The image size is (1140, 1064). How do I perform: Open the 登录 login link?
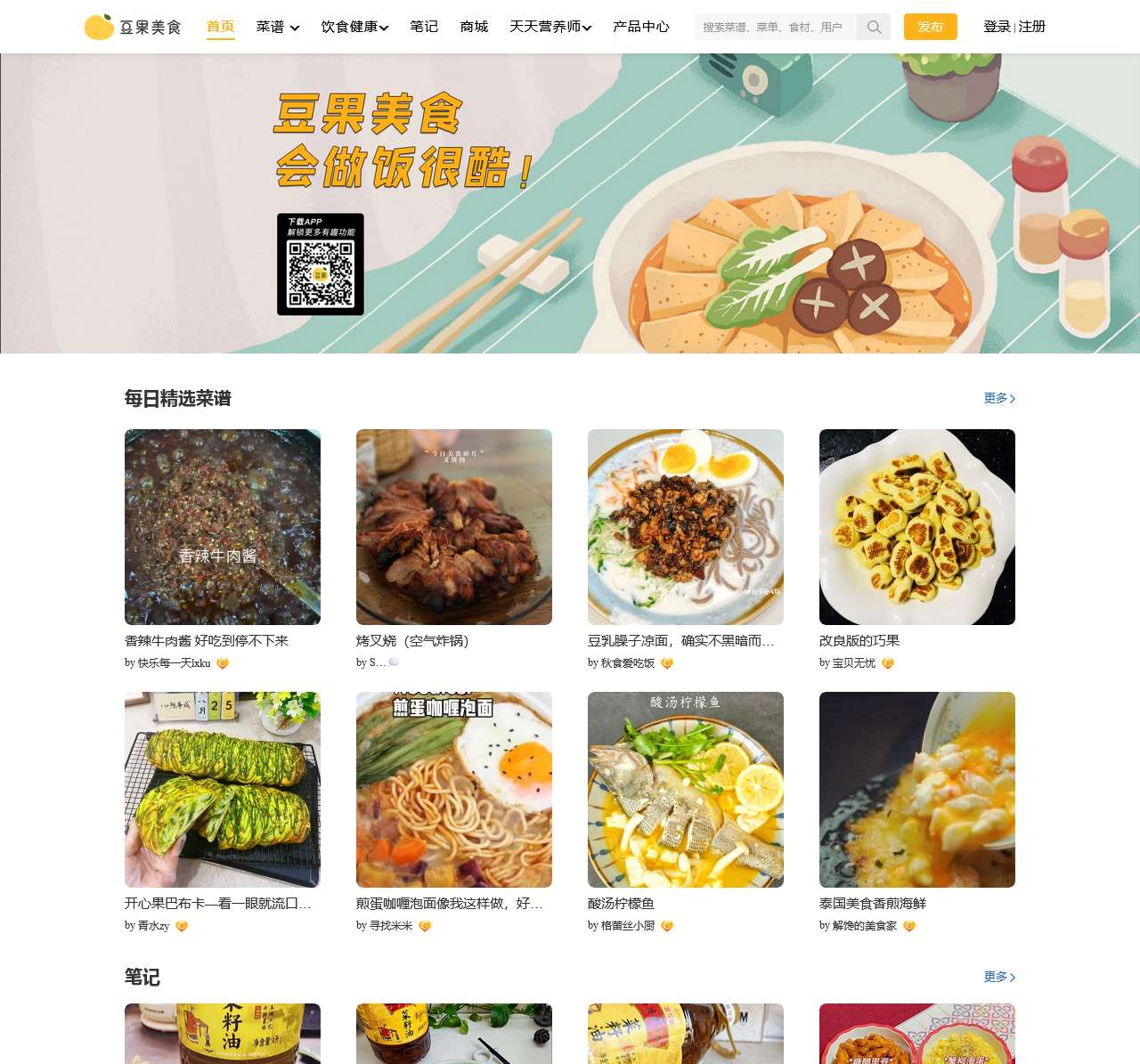pyautogui.click(x=997, y=27)
